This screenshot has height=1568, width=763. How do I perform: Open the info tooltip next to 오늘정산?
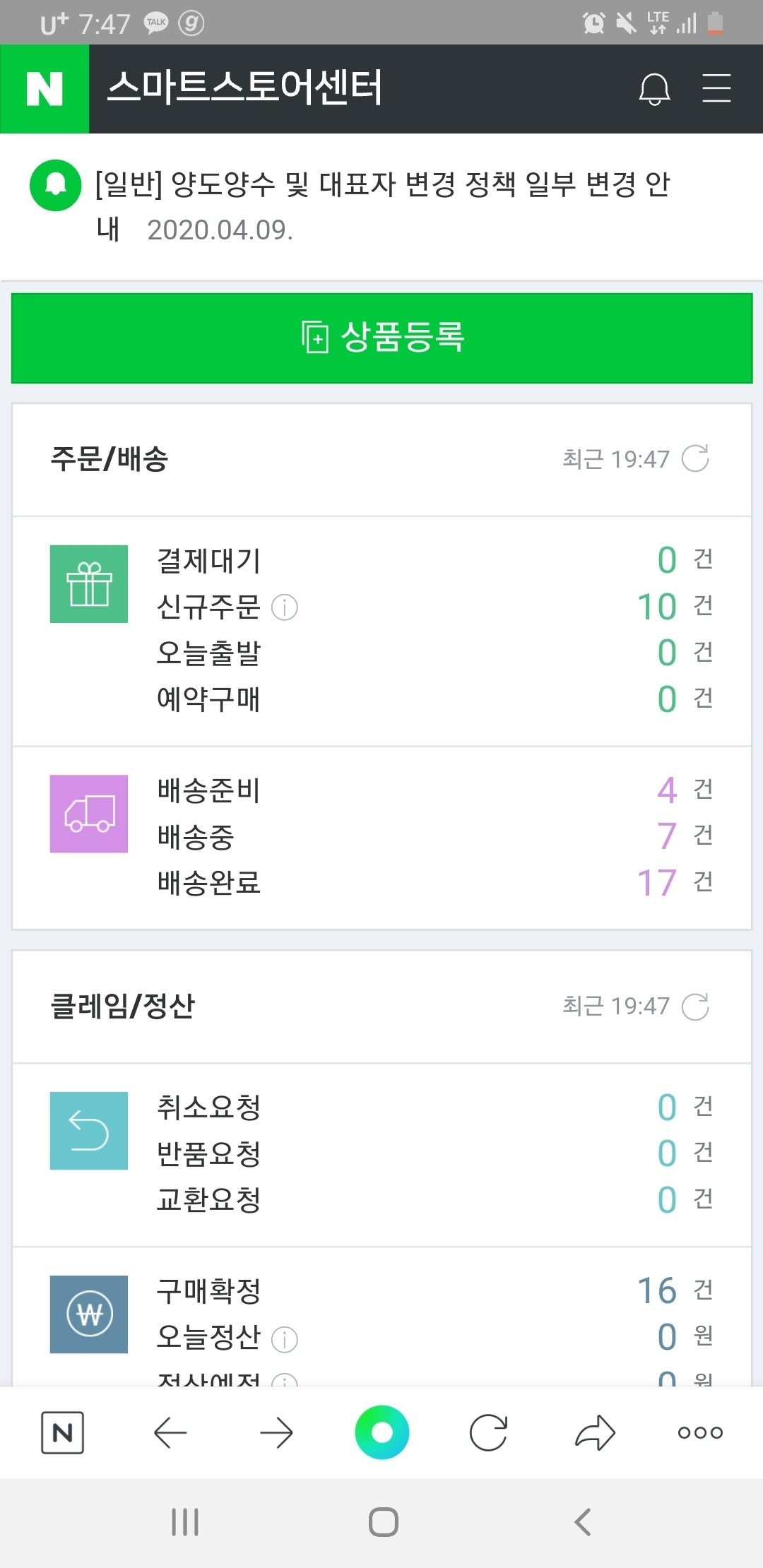285,1338
